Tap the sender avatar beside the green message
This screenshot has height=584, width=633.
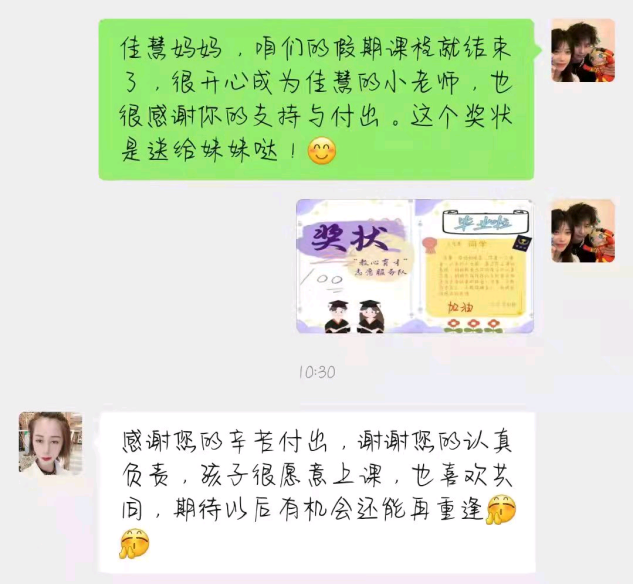(582, 50)
